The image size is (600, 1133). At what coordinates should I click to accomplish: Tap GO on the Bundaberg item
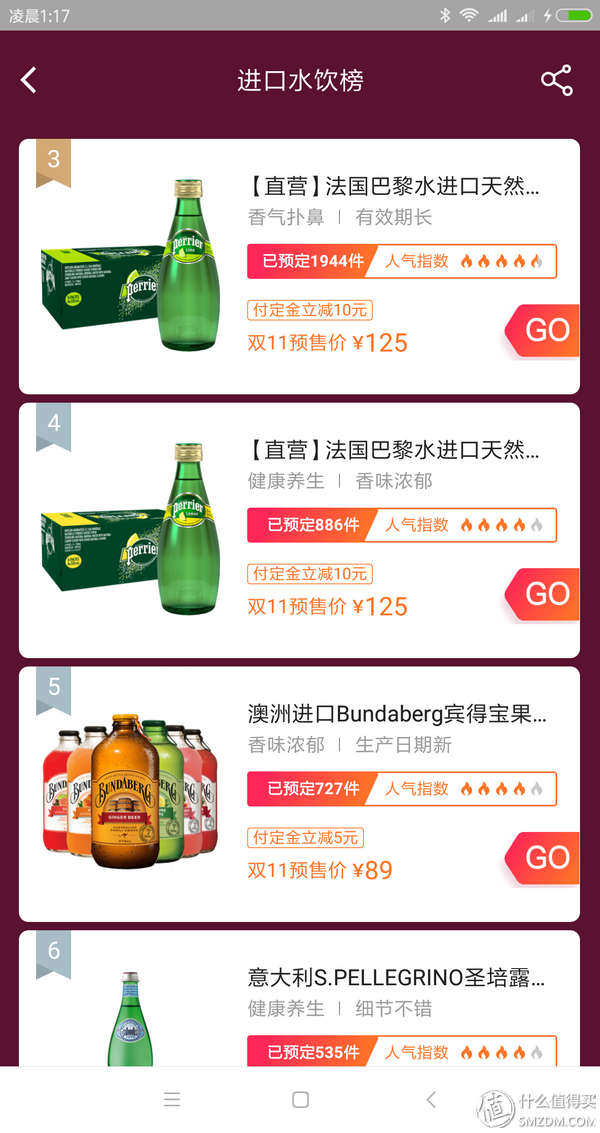click(x=546, y=858)
